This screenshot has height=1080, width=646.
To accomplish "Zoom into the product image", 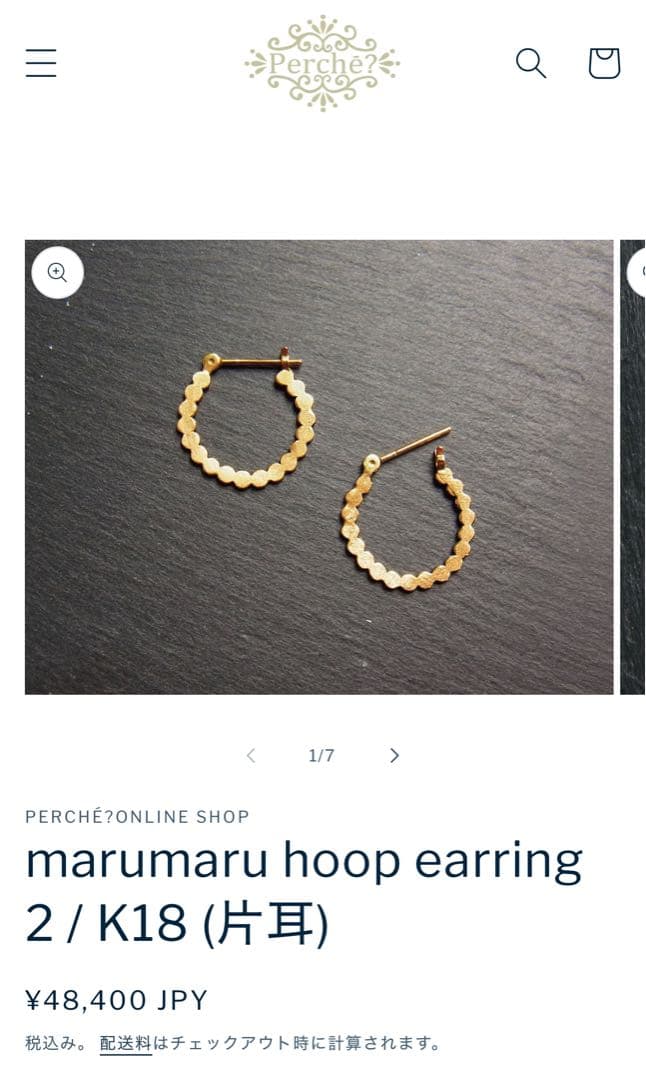I will (58, 273).
